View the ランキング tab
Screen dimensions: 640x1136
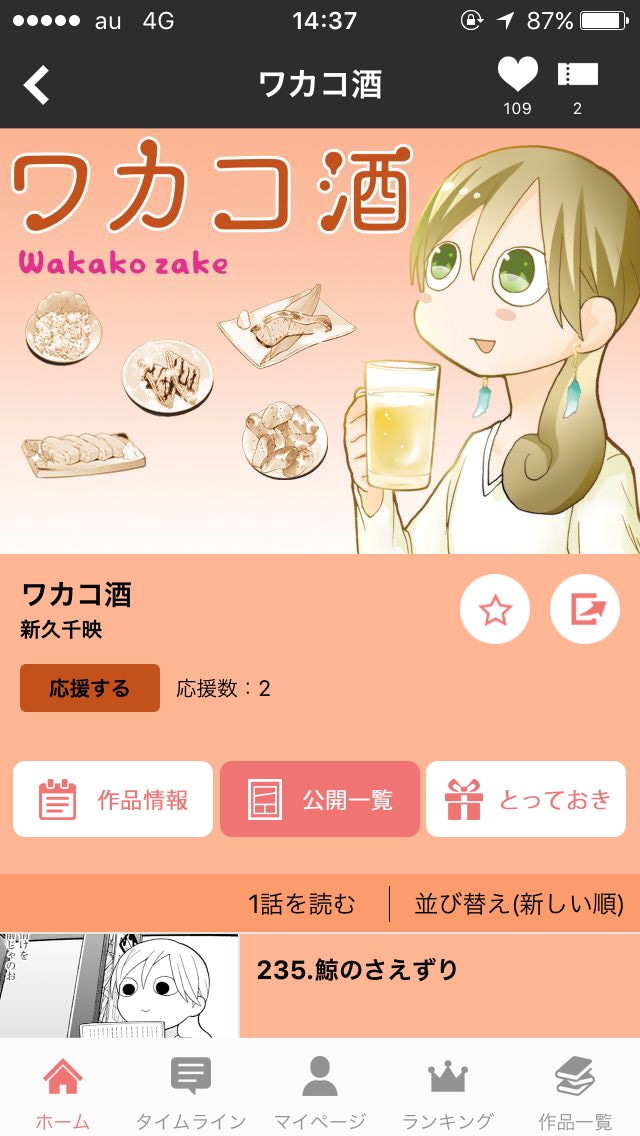[x=448, y=1092]
